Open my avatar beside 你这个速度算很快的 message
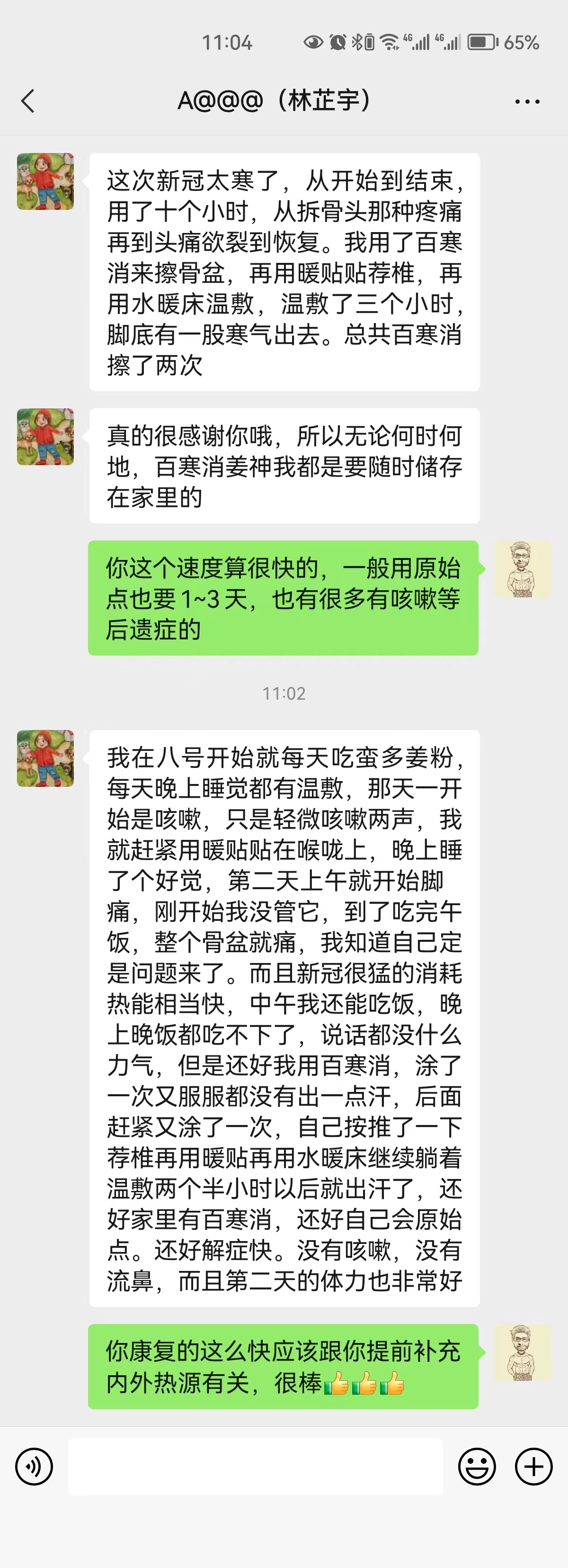The width and height of the screenshot is (568, 1568). 522,569
